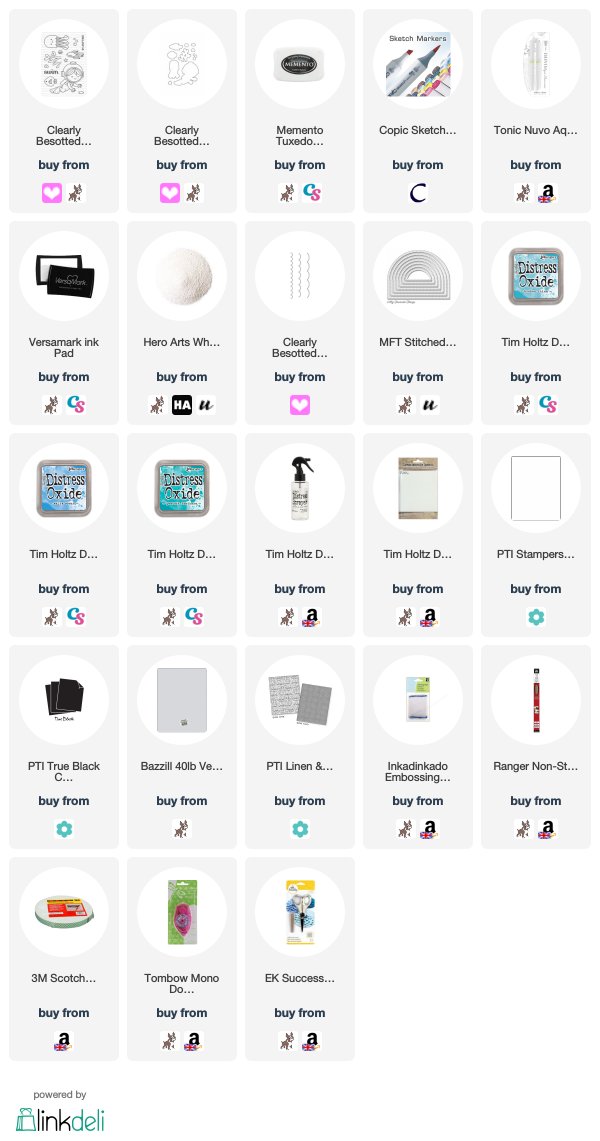Image resolution: width=600 pixels, height=1141 pixels.
Task: View the Tombow Mono adhesive product
Action: 182,912
